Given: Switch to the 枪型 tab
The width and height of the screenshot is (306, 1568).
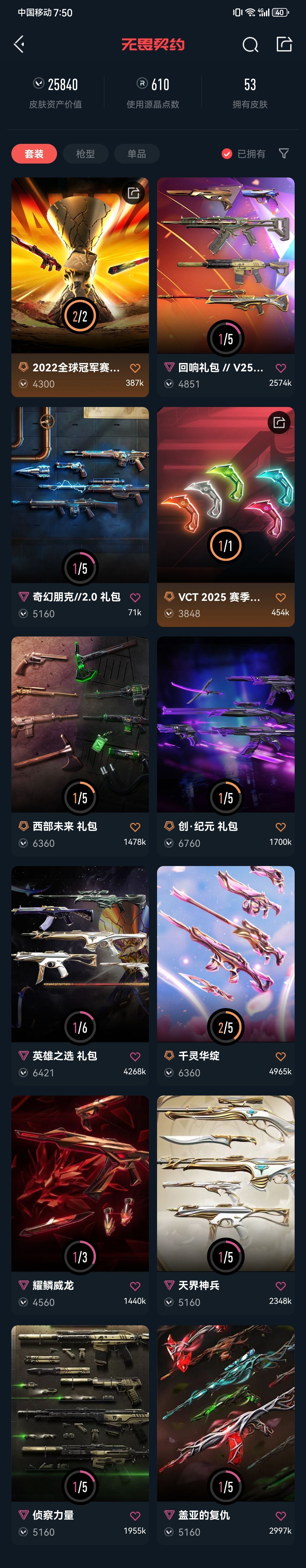Looking at the screenshot, I should 85,154.
